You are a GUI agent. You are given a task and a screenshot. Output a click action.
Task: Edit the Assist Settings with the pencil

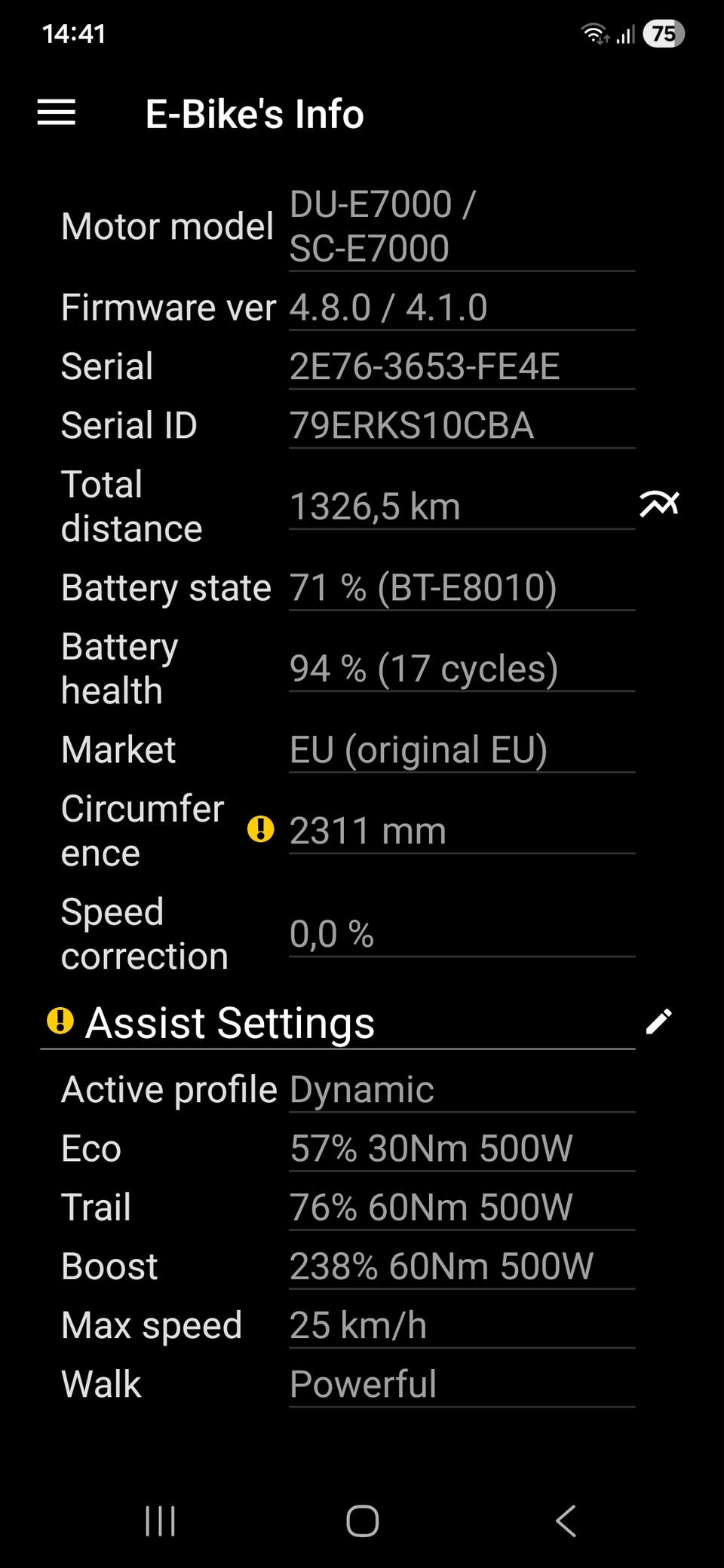point(658,1022)
